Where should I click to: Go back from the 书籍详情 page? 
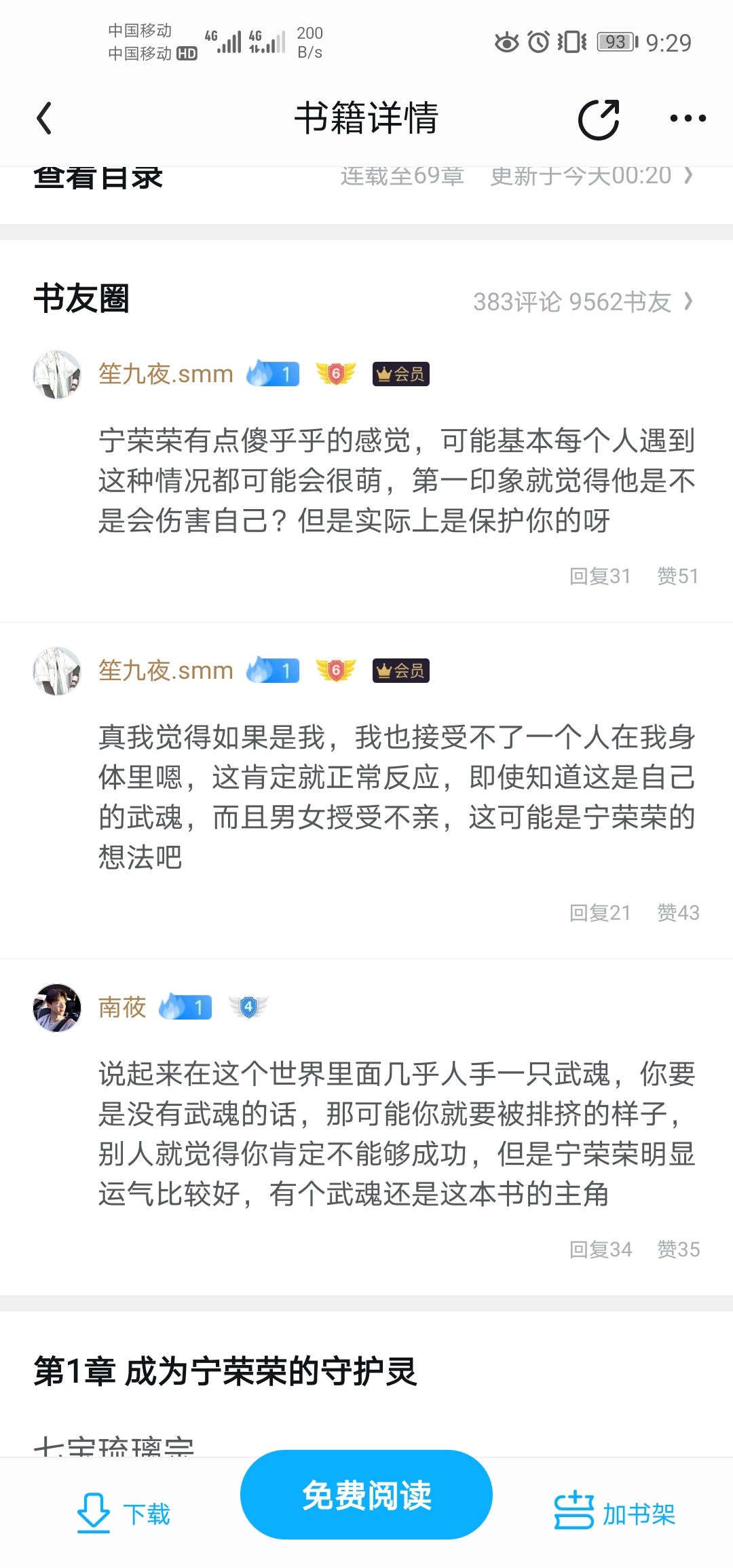tap(45, 119)
